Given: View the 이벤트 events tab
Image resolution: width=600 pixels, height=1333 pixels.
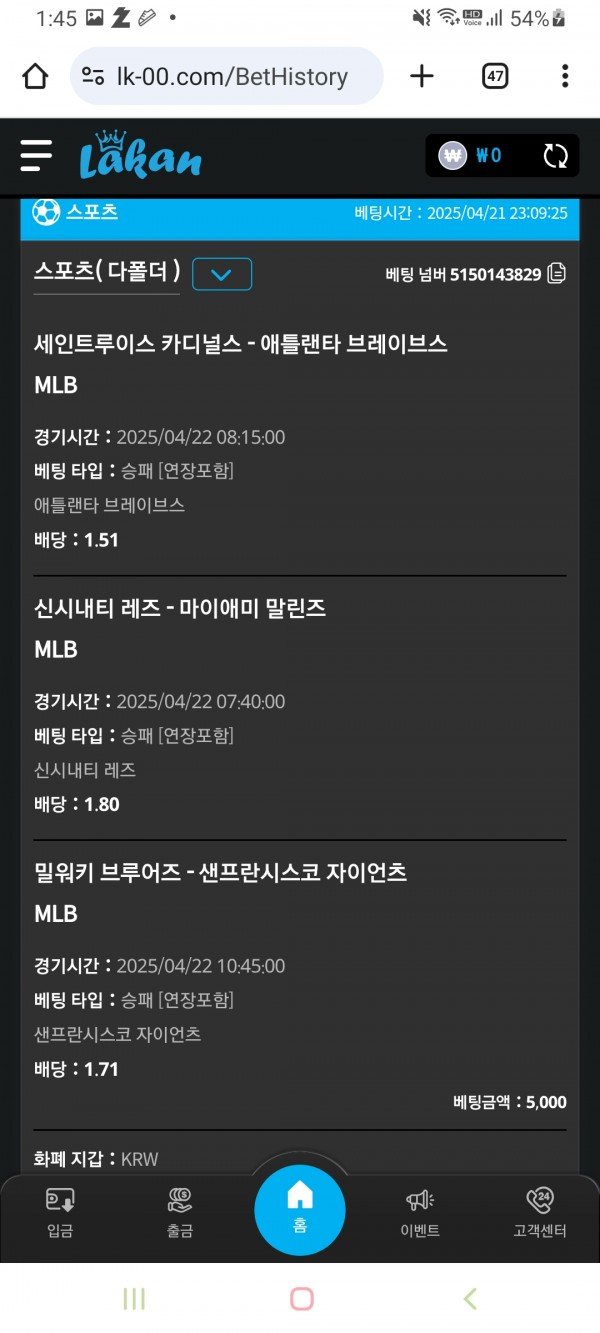Looking at the screenshot, I should point(420,1212).
